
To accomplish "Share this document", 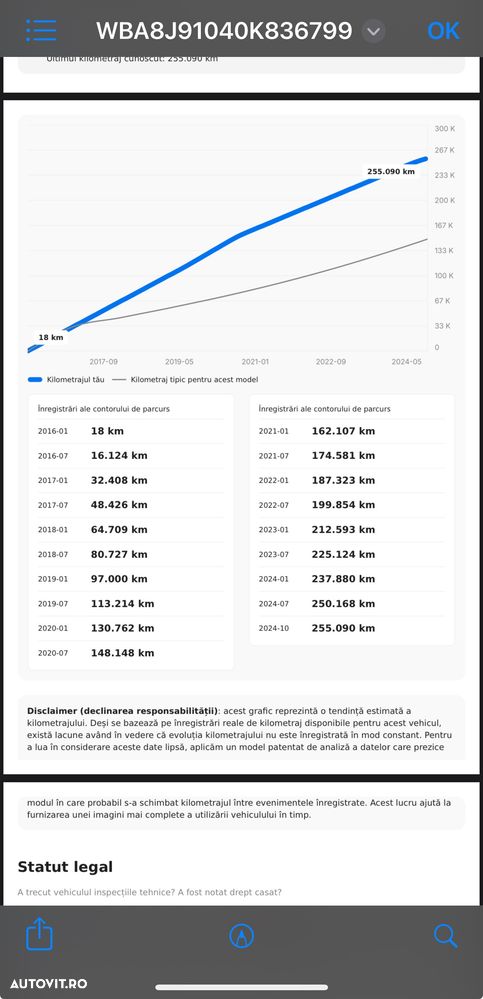I will (x=40, y=933).
